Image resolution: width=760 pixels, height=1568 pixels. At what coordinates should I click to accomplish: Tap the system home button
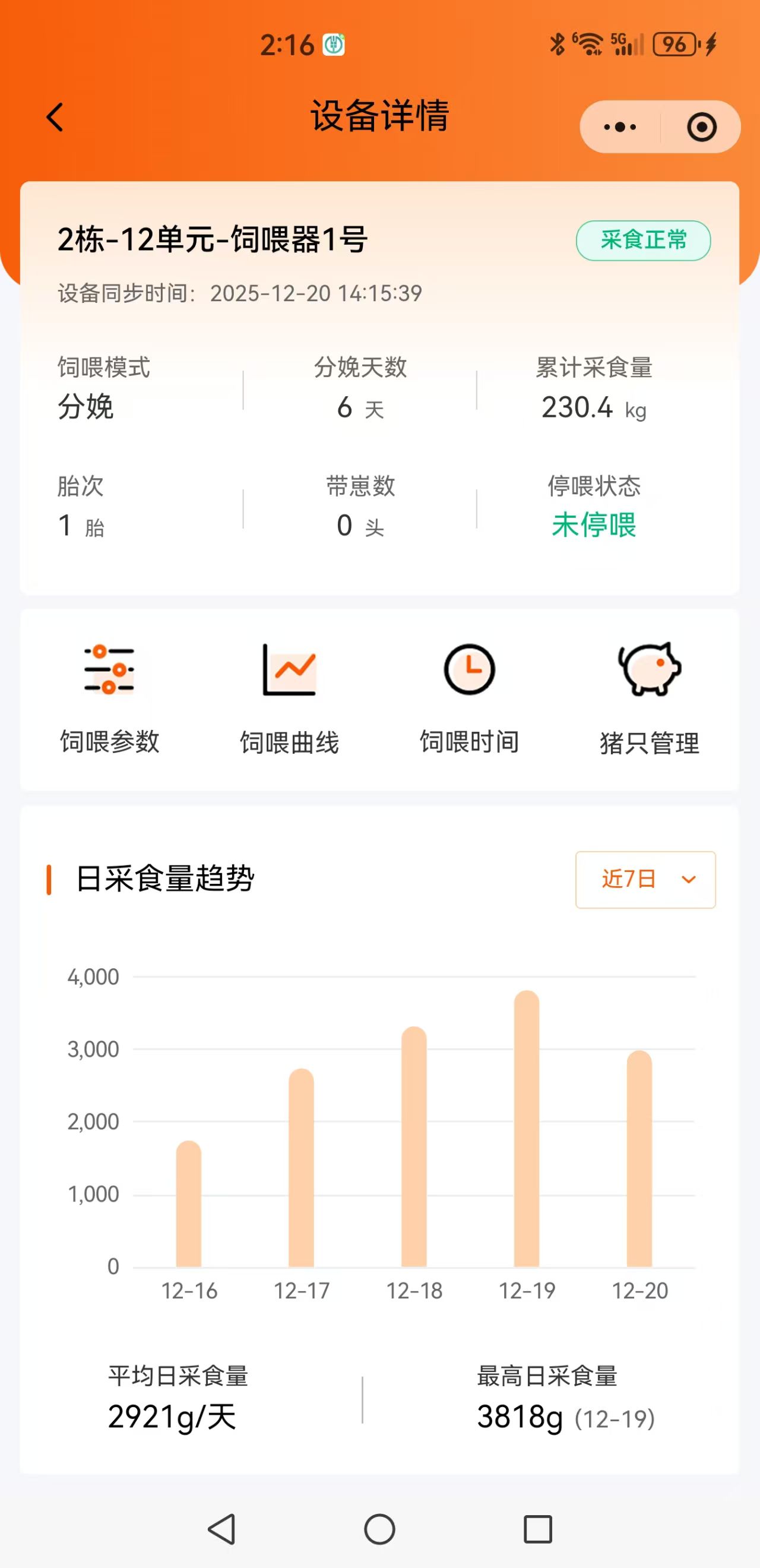pos(379,1529)
